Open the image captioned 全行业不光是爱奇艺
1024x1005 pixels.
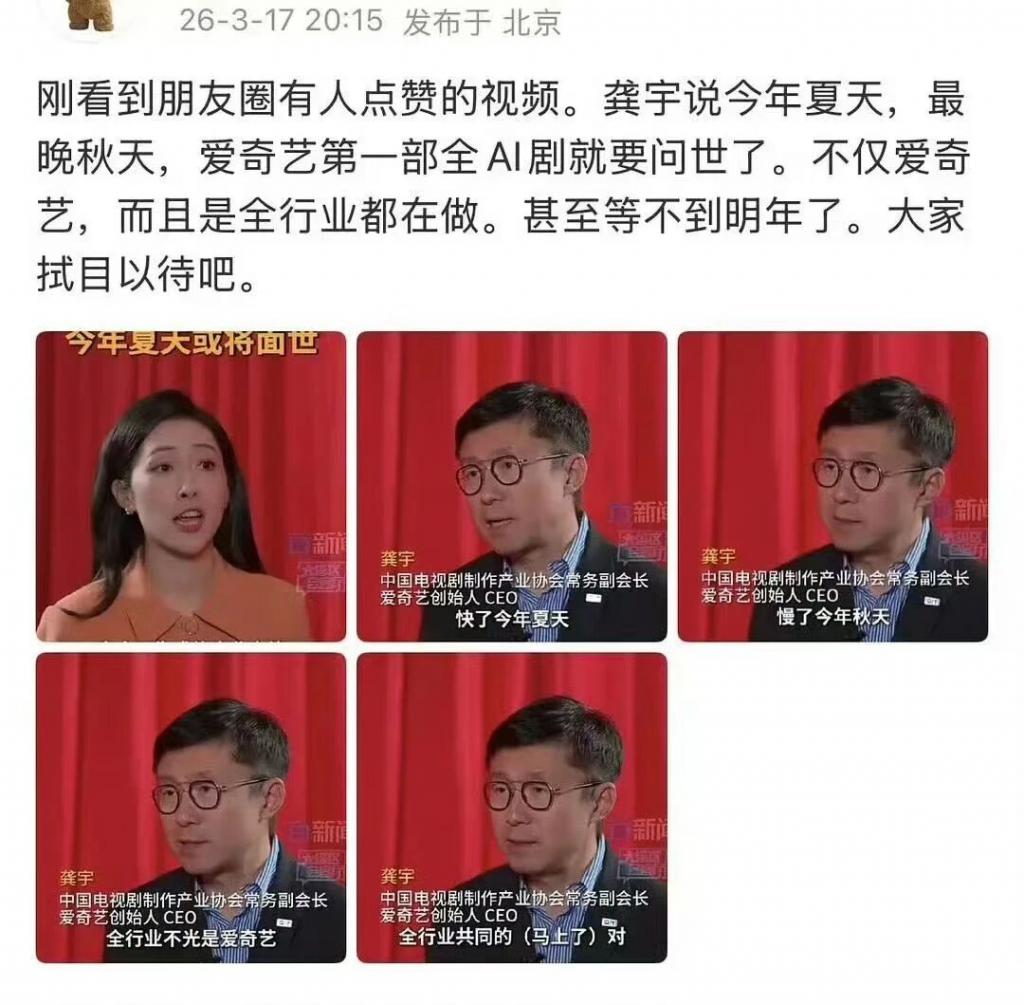(x=191, y=807)
